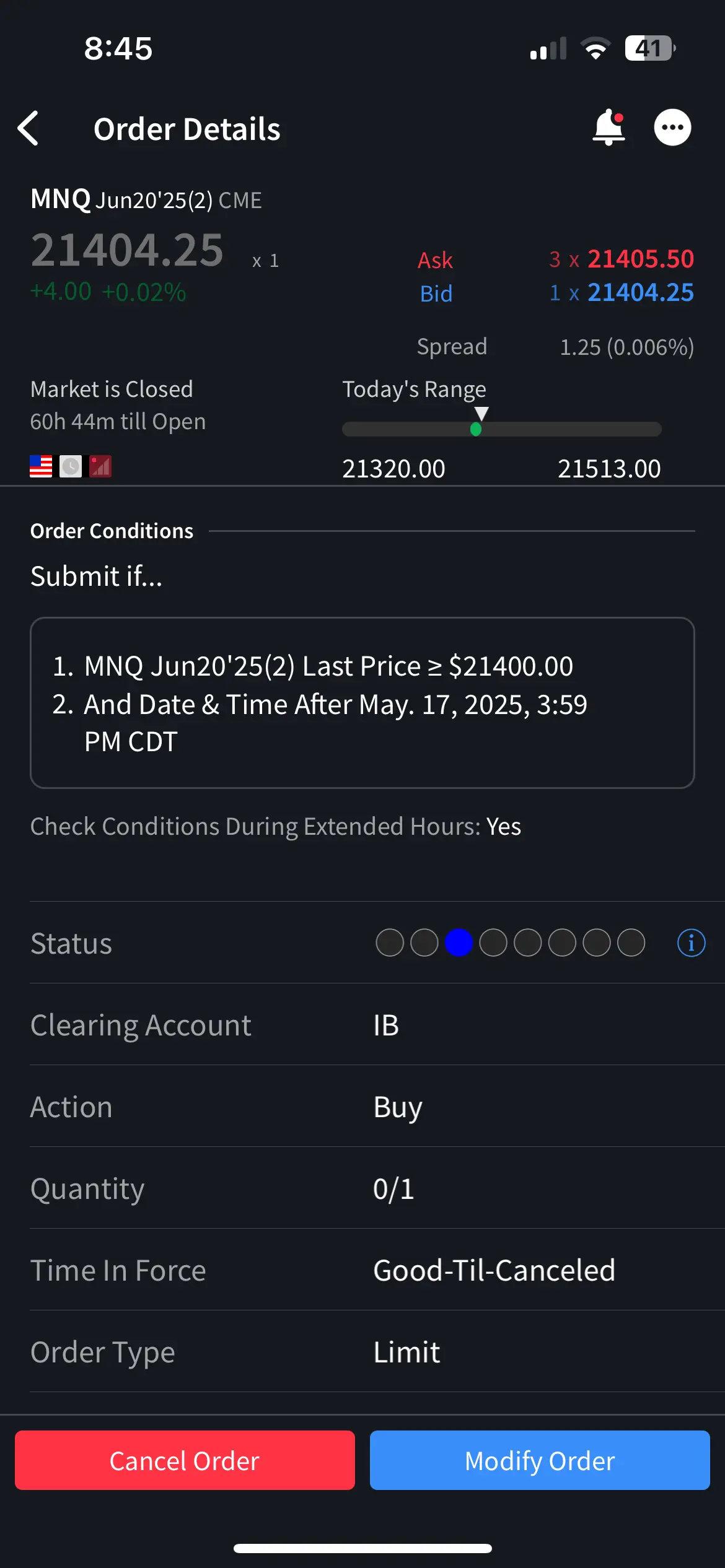
Task: Open the three-dot overflow menu
Action: (672, 128)
